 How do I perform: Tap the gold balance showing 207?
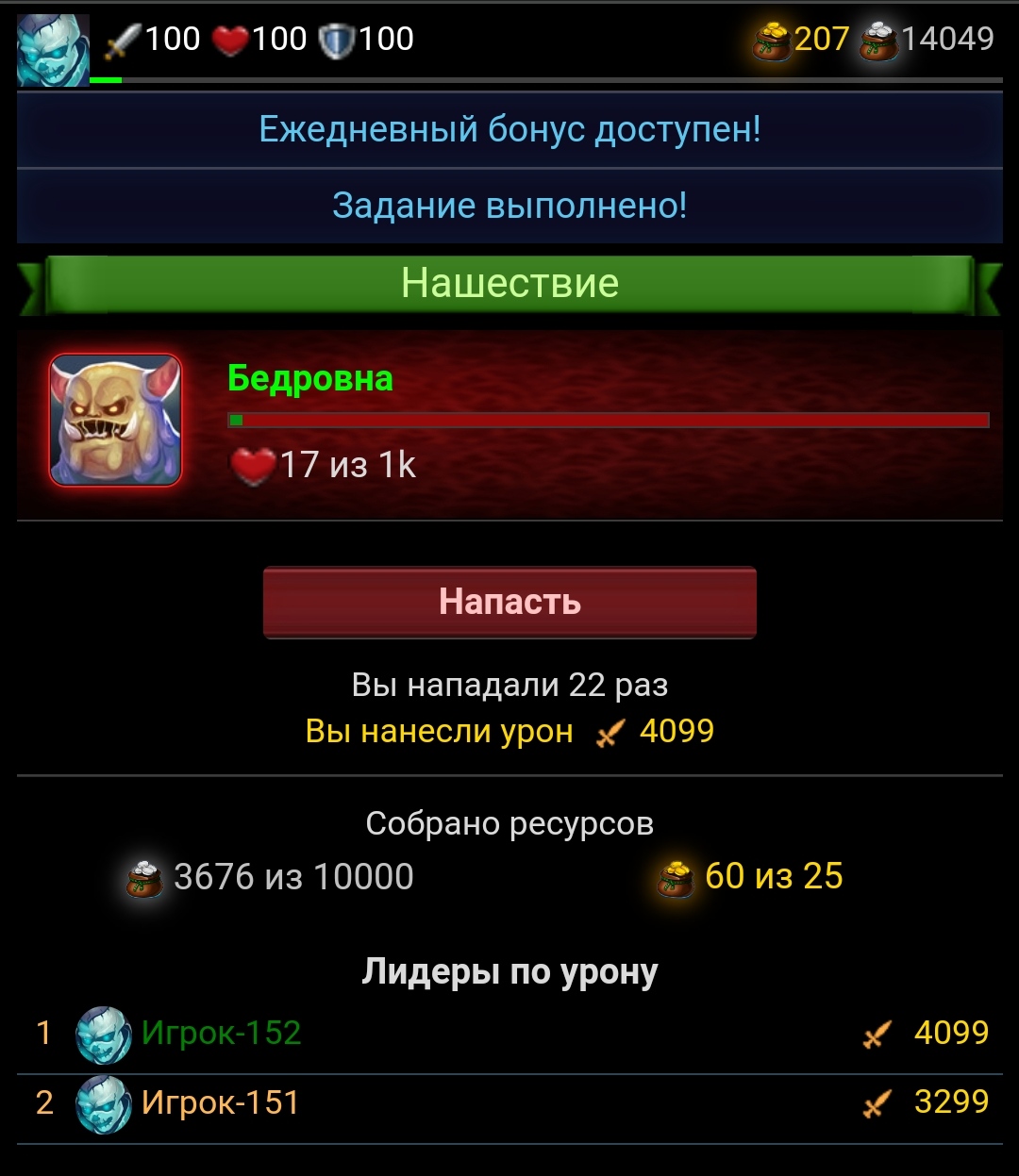(x=802, y=40)
